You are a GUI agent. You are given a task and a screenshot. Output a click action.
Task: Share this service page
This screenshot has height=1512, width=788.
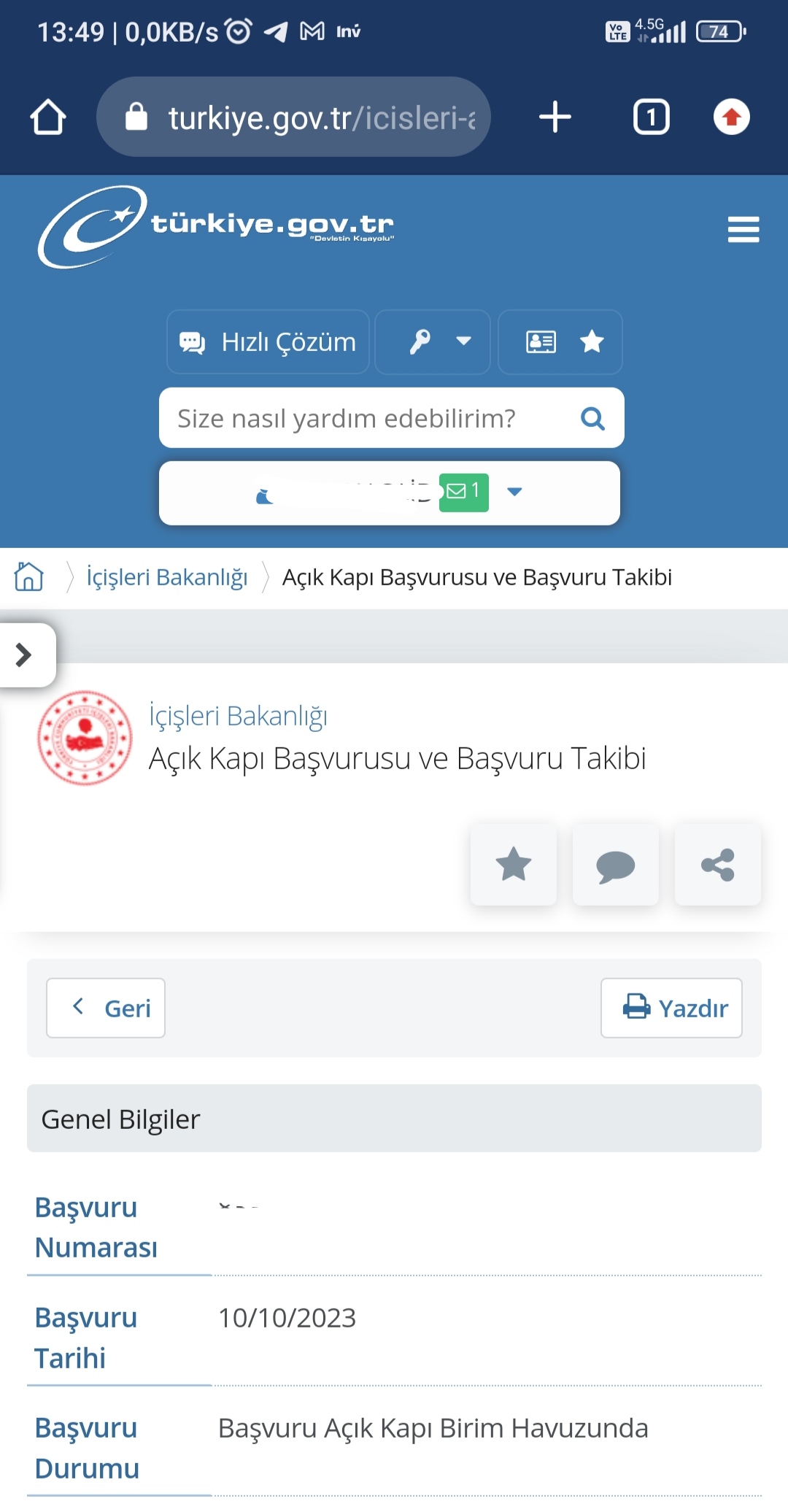(x=718, y=865)
